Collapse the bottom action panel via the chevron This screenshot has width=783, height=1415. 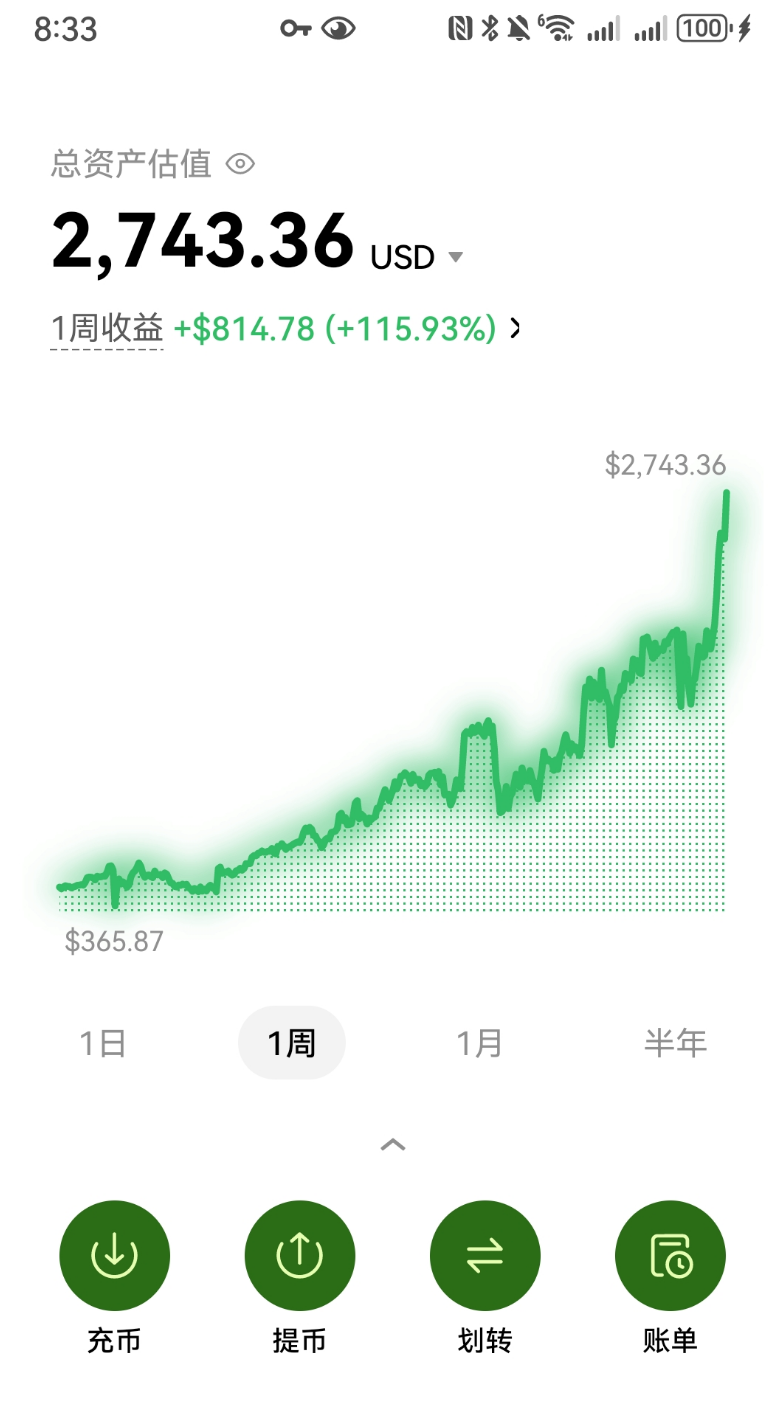391,1144
